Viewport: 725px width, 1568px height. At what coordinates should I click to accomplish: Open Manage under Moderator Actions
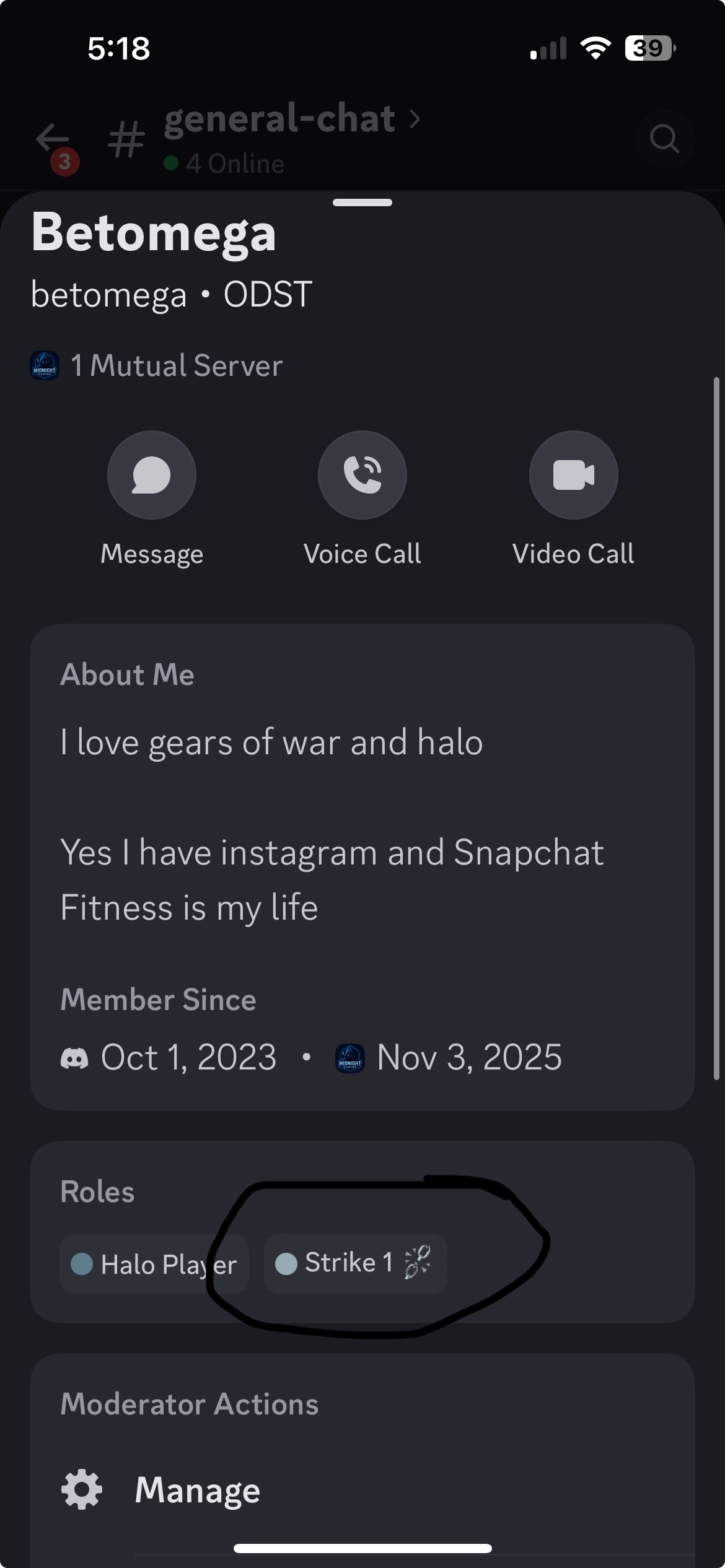coord(197,1490)
